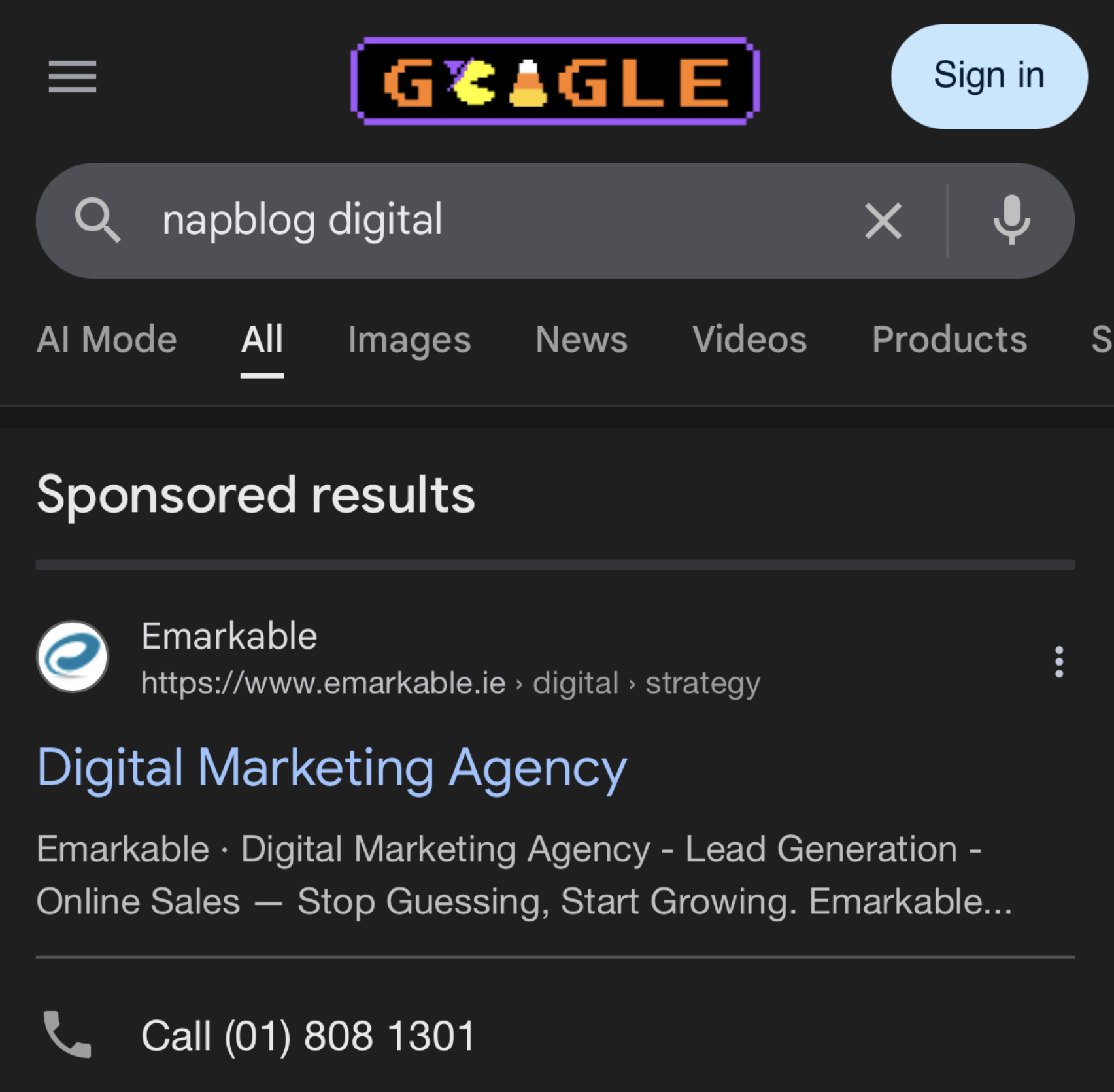The height and width of the screenshot is (1092, 1114).
Task: Switch to the Images tab
Action: click(409, 339)
